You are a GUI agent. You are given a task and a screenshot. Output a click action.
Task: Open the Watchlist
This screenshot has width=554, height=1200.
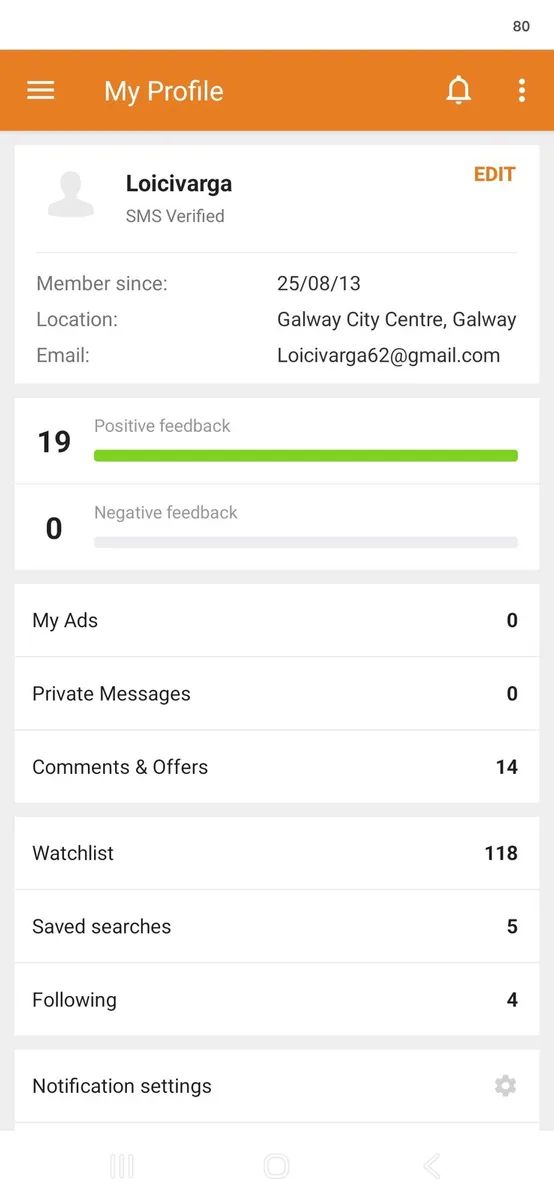point(277,853)
